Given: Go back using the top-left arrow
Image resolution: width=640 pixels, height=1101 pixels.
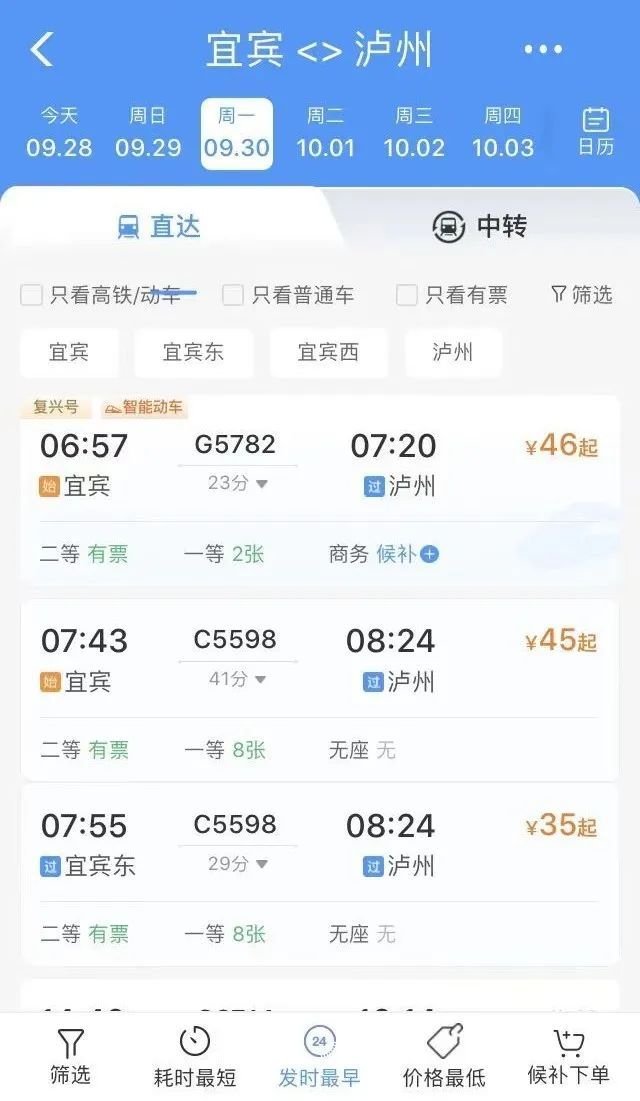Looking at the screenshot, I should click(42, 49).
